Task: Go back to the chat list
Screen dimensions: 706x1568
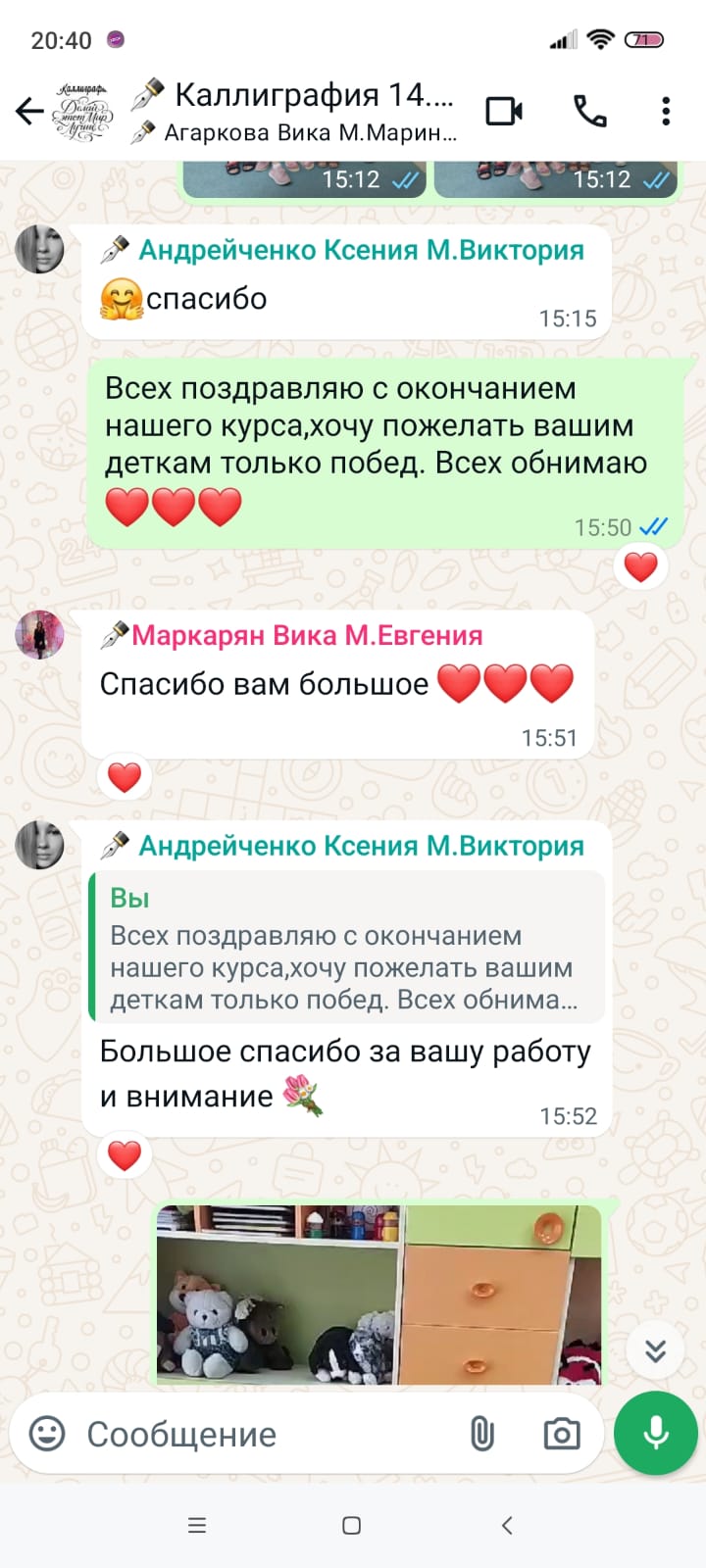Action: pyautogui.click(x=29, y=112)
